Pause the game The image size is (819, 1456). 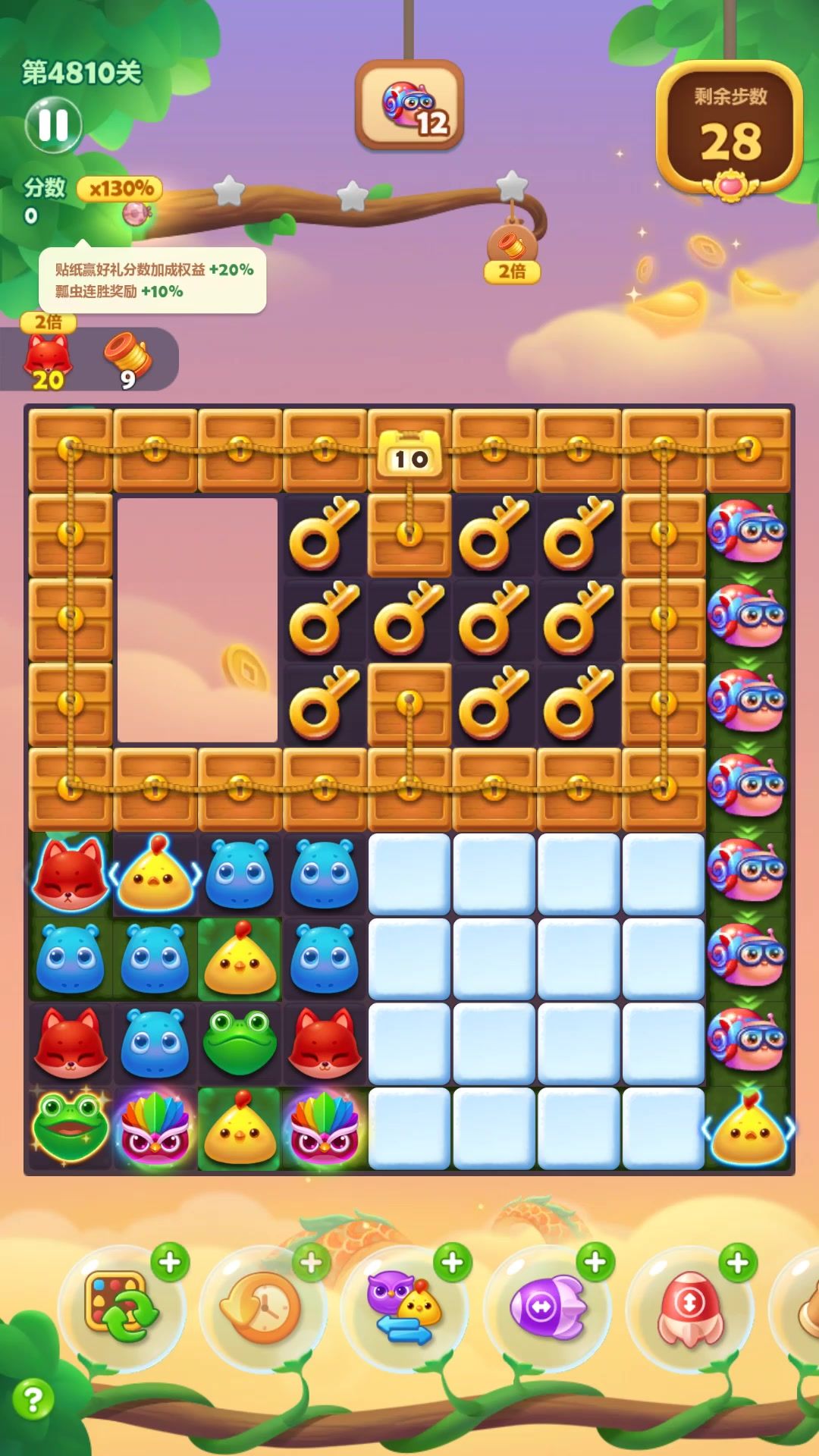click(x=53, y=125)
